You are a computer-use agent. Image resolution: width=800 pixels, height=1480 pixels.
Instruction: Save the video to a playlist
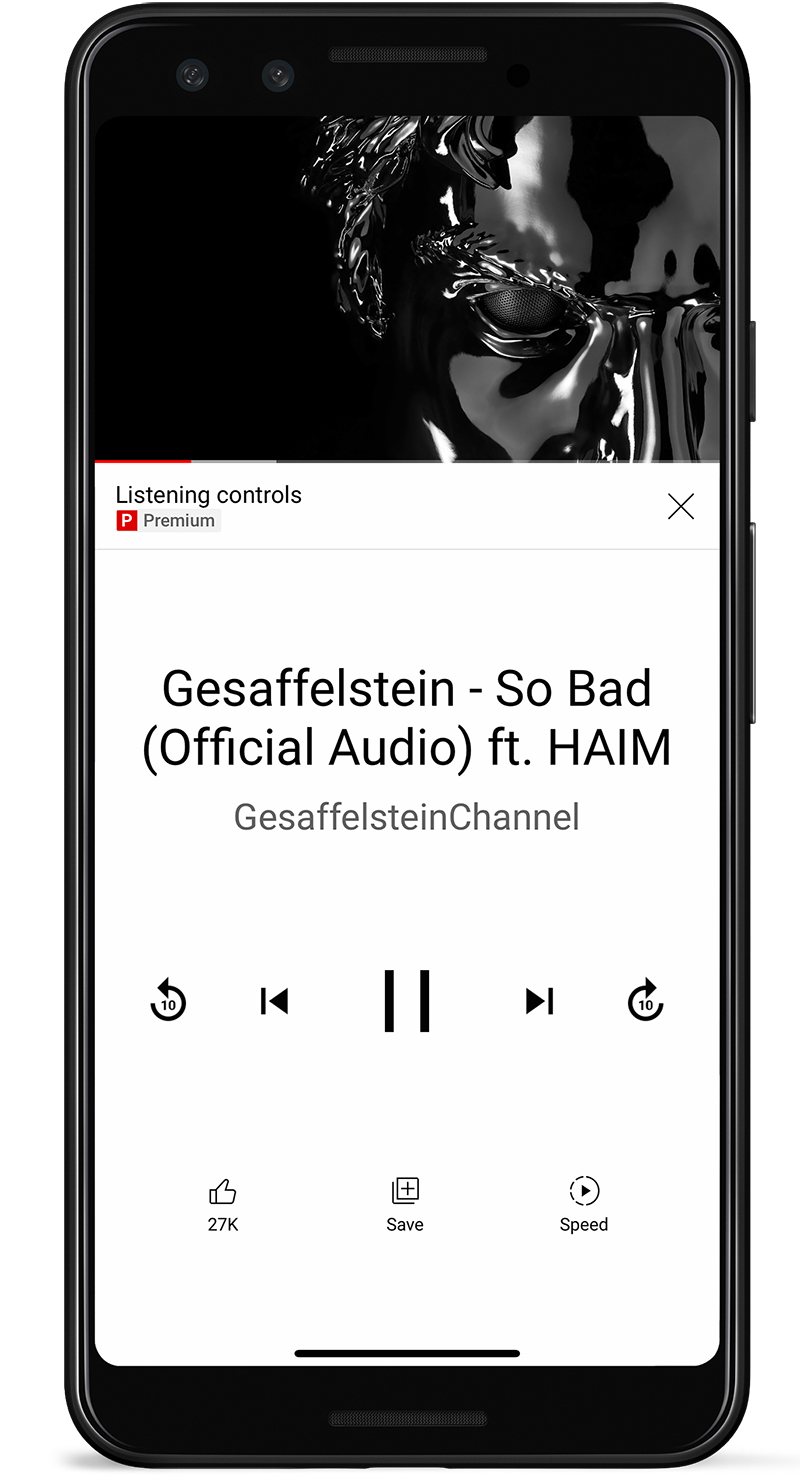[x=405, y=1203]
